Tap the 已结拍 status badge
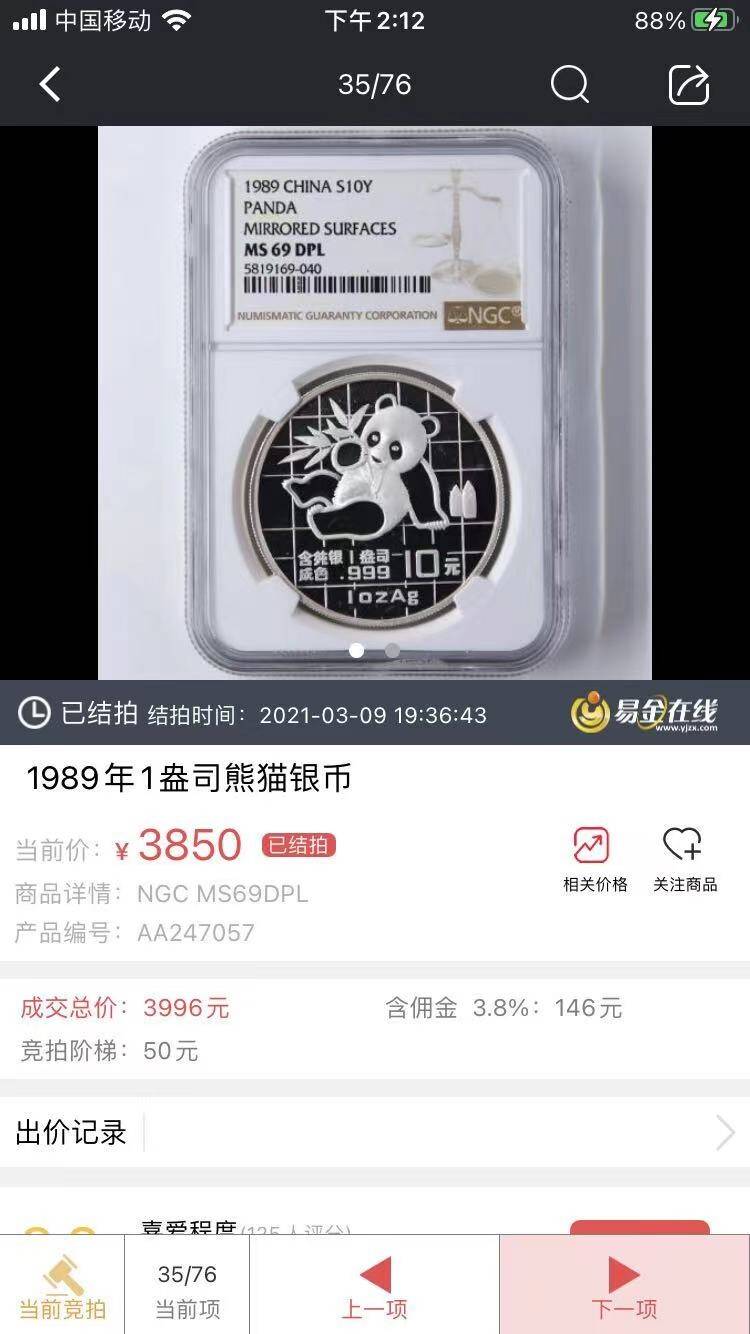The height and width of the screenshot is (1334, 750). tap(297, 845)
